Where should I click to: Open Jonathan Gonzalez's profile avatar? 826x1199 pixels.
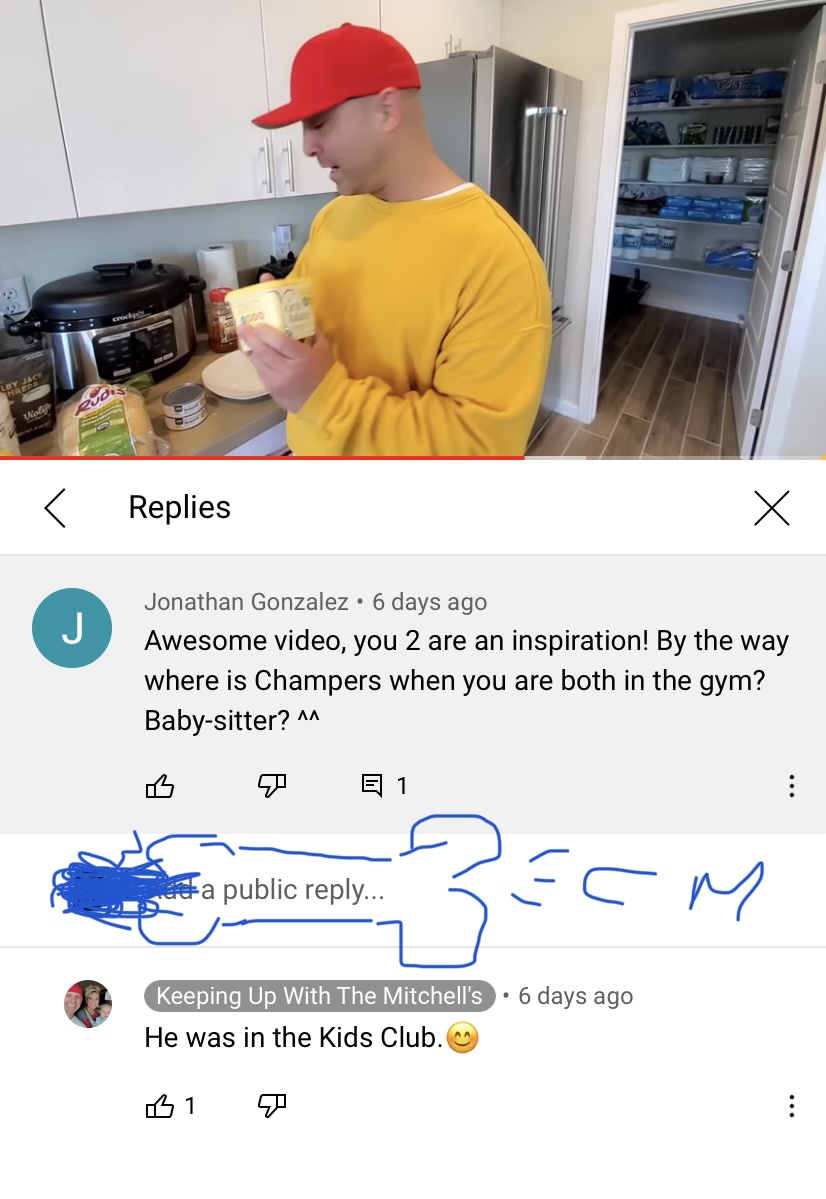click(71, 628)
